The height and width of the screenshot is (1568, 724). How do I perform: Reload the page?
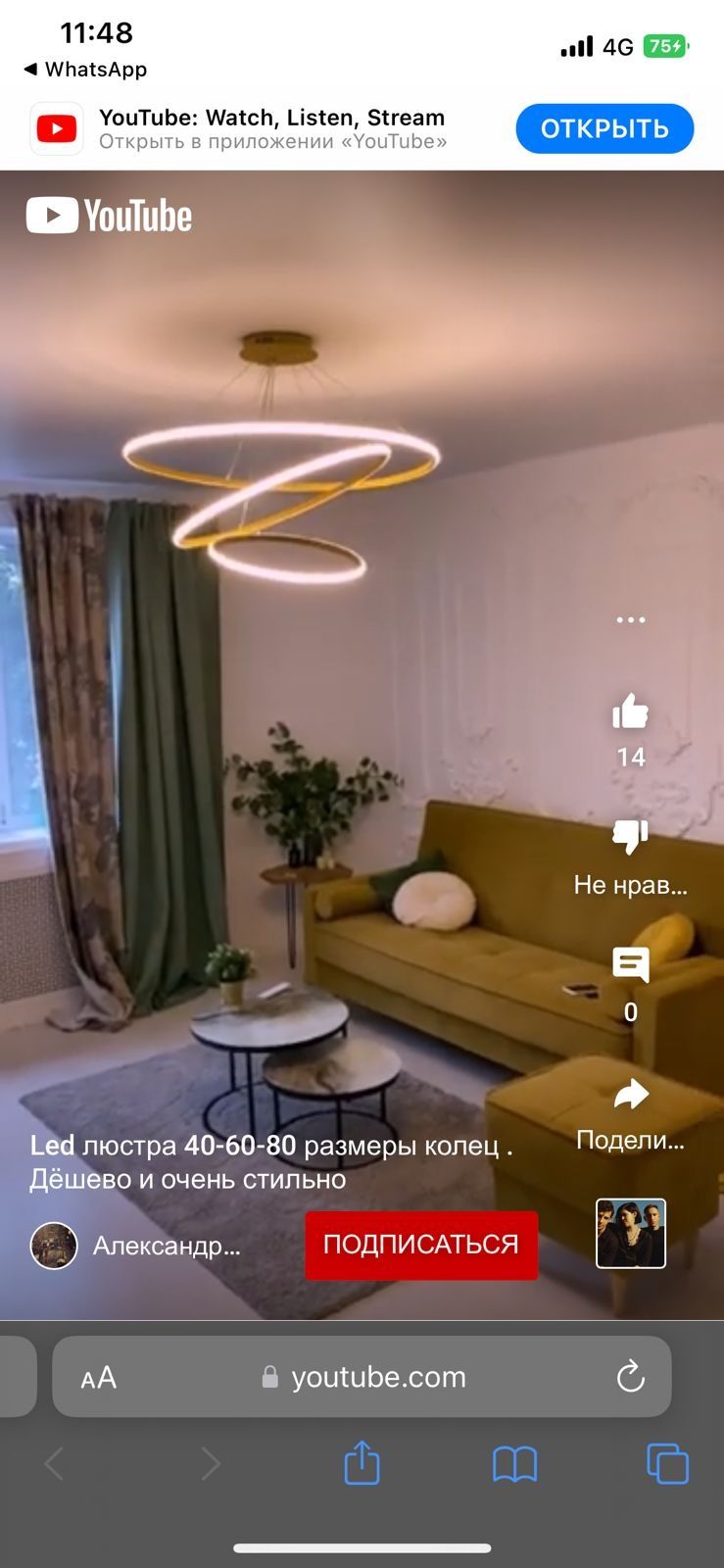tap(630, 1377)
